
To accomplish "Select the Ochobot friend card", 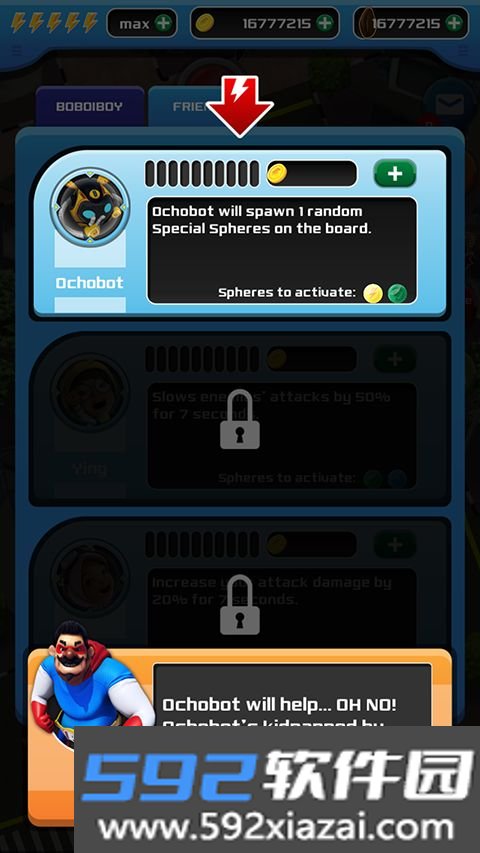I will click(x=240, y=233).
